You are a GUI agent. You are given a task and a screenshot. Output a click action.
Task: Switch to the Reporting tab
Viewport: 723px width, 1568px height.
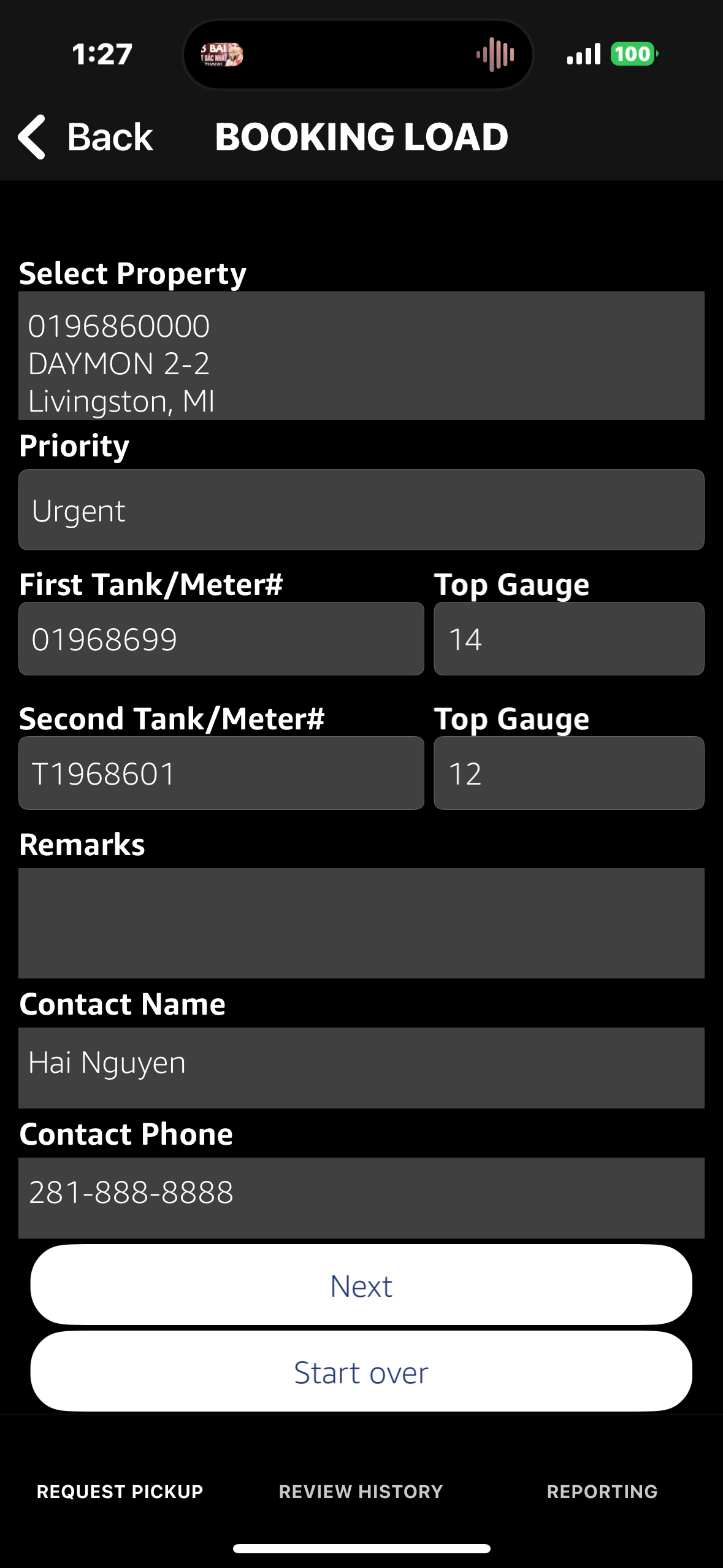pyautogui.click(x=602, y=1491)
